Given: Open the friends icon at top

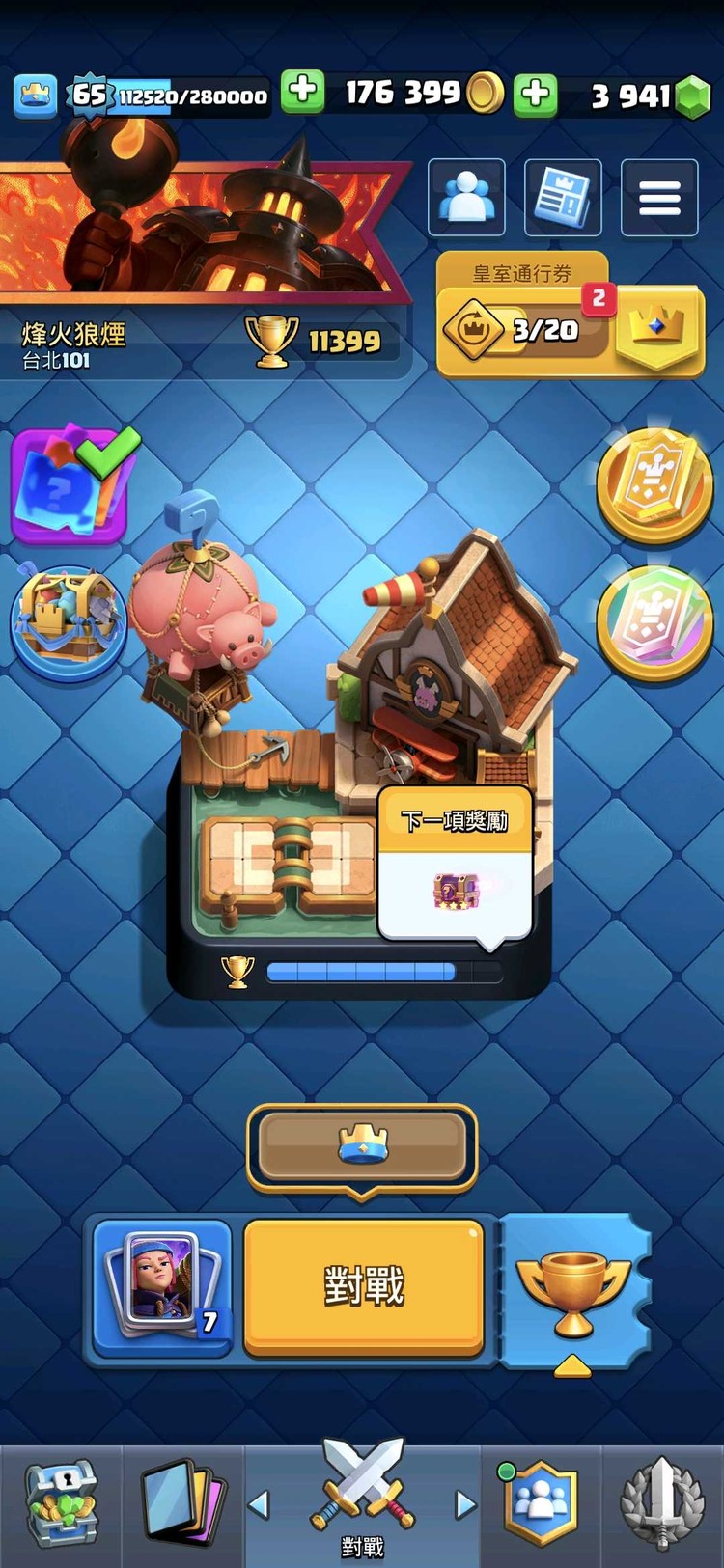Looking at the screenshot, I should tap(466, 198).
